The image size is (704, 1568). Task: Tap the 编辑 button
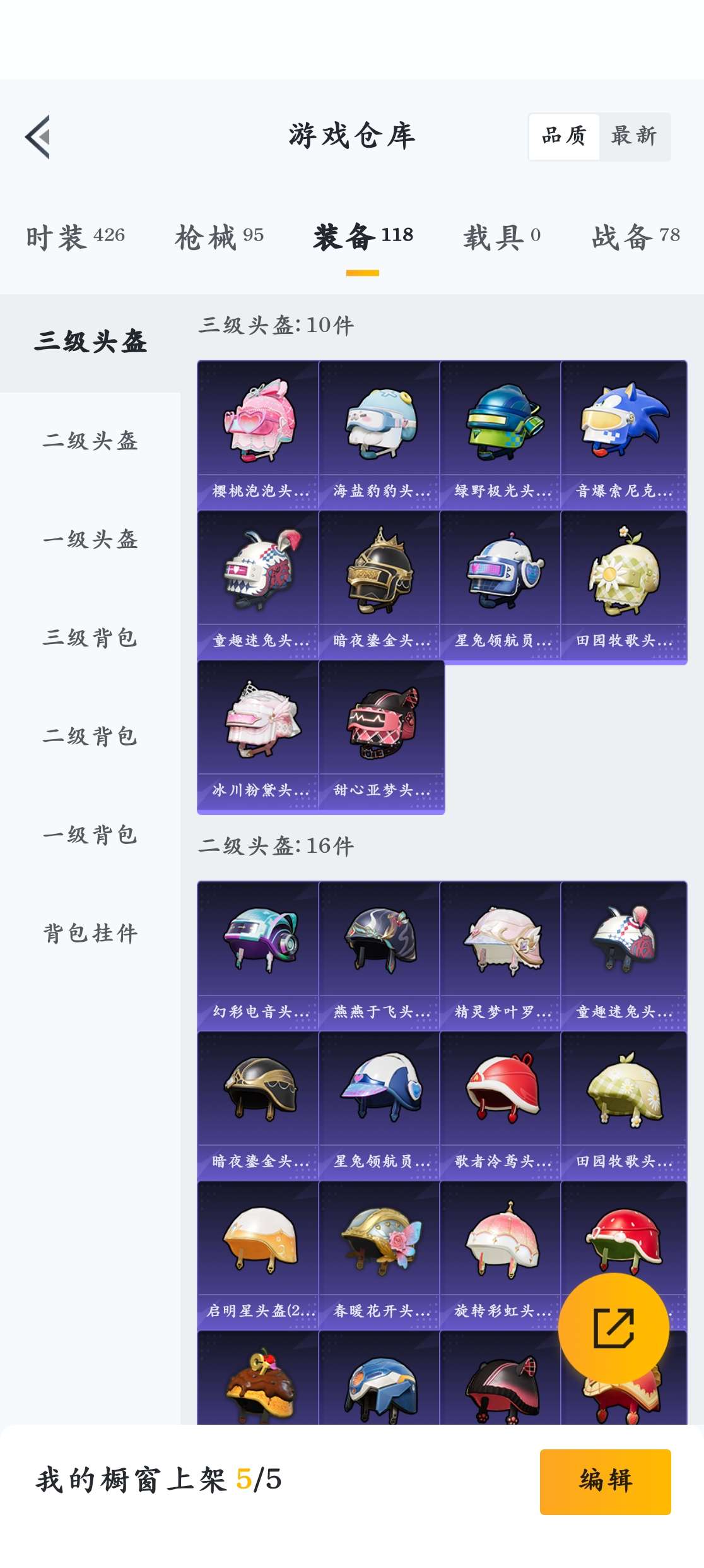605,1481
